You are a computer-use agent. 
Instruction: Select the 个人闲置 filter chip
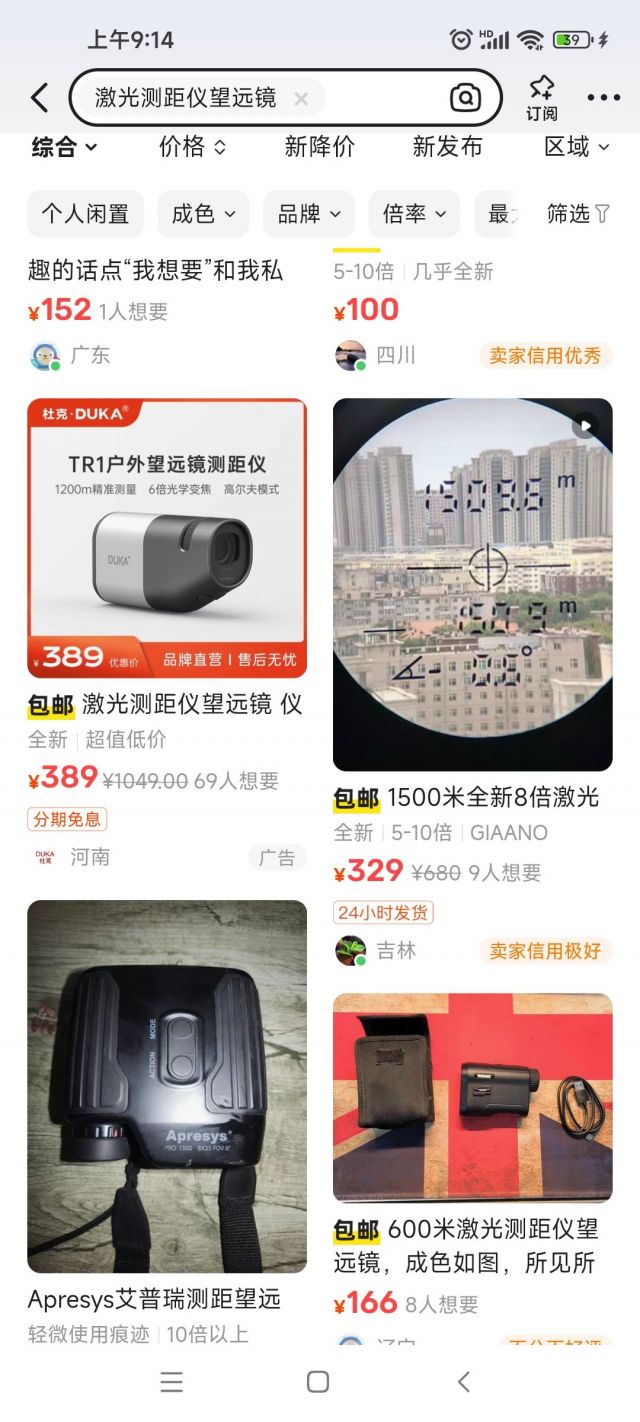pos(85,214)
